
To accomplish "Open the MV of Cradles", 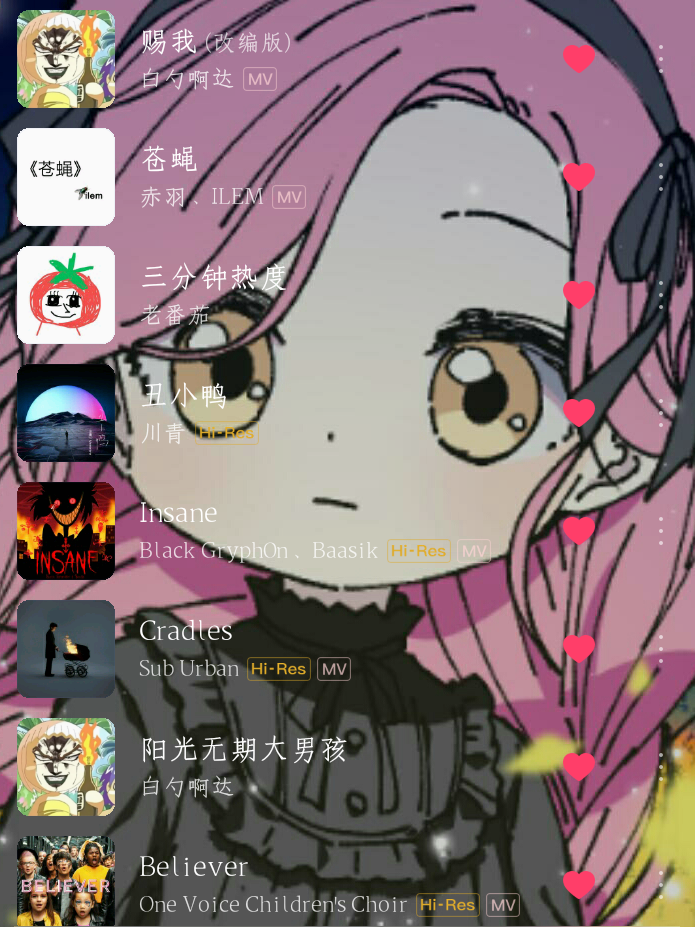I will 334,669.
